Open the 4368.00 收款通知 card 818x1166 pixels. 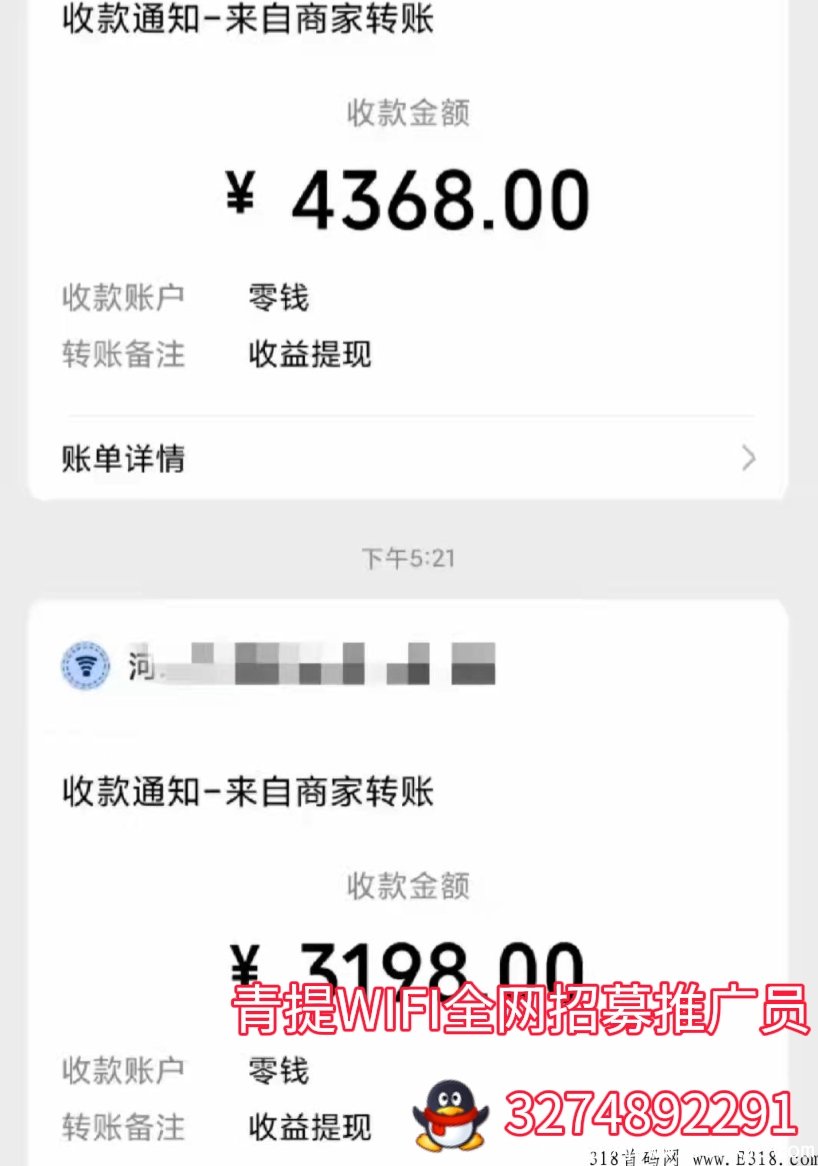point(408,200)
